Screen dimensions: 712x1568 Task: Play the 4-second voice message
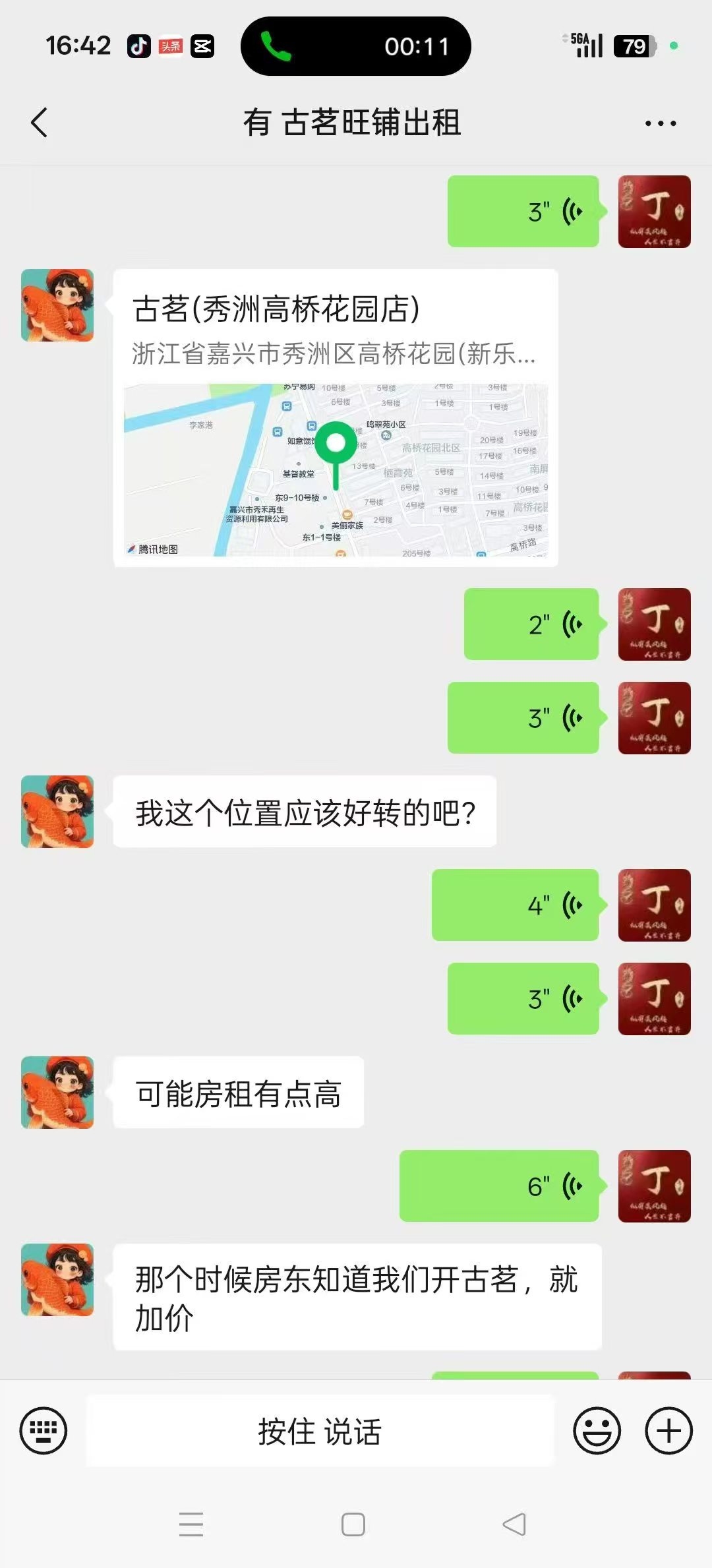coord(514,905)
